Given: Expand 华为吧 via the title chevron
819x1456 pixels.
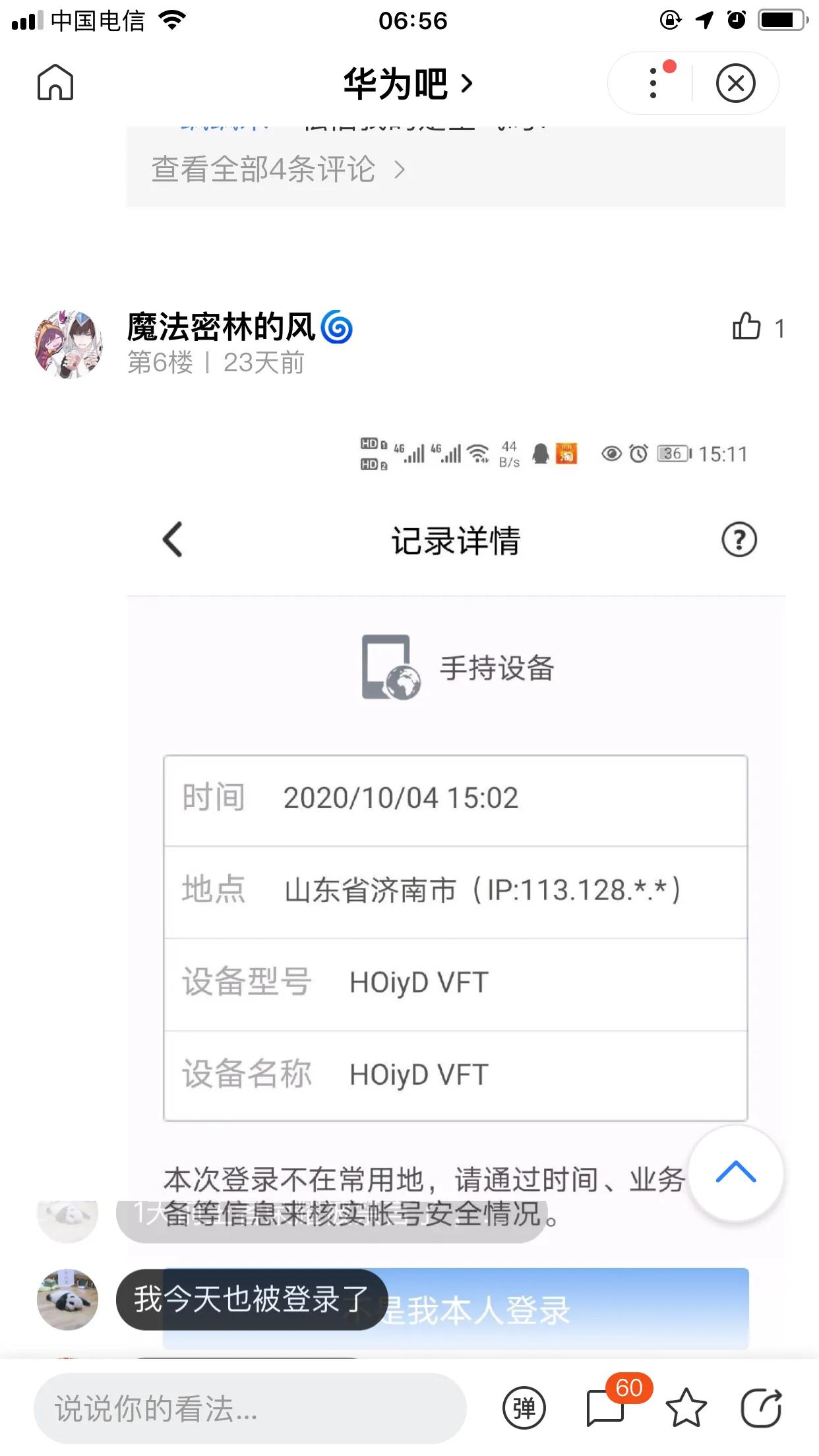Looking at the screenshot, I should pos(466,83).
